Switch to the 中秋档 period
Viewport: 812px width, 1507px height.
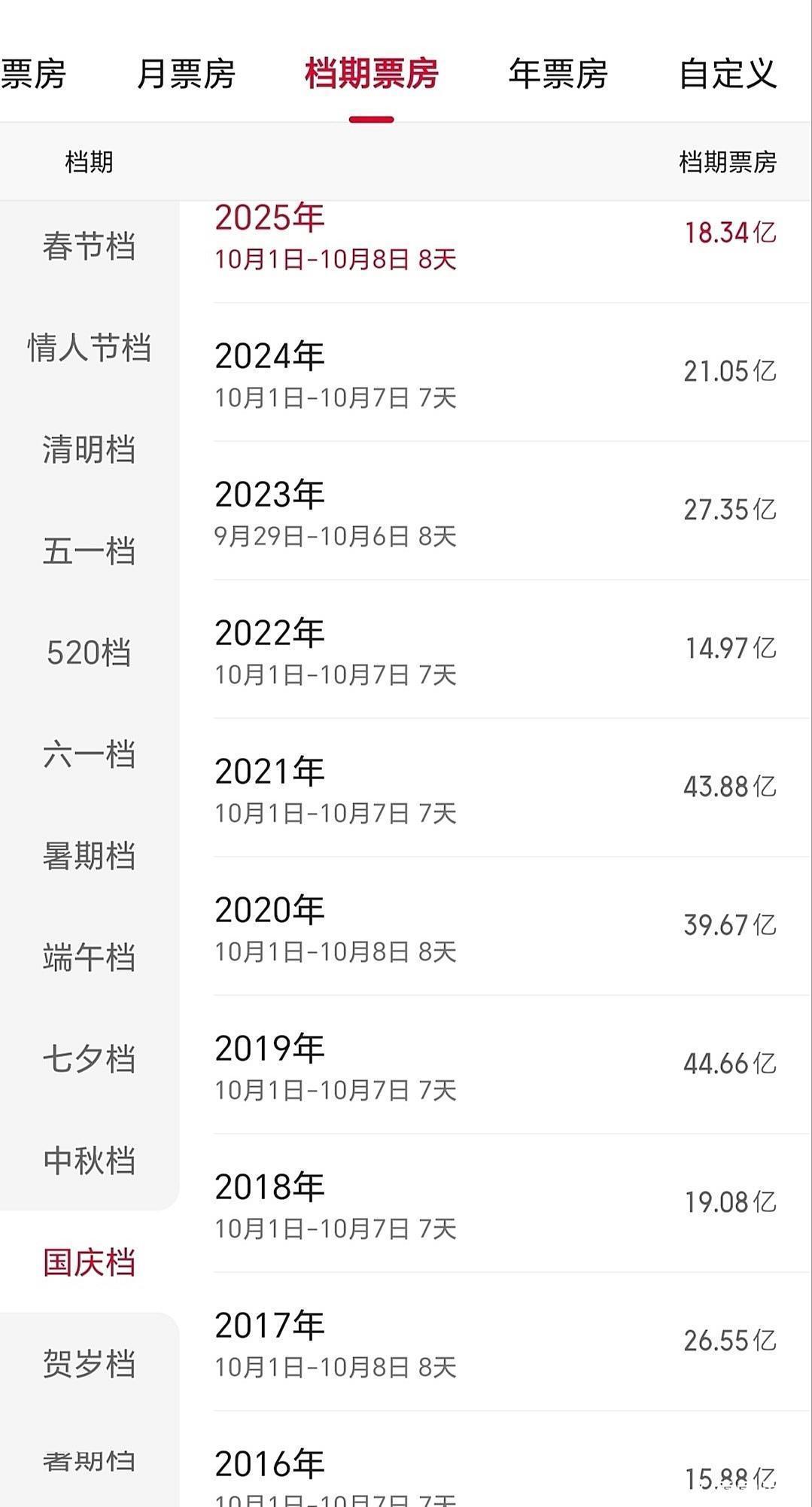[x=89, y=1161]
